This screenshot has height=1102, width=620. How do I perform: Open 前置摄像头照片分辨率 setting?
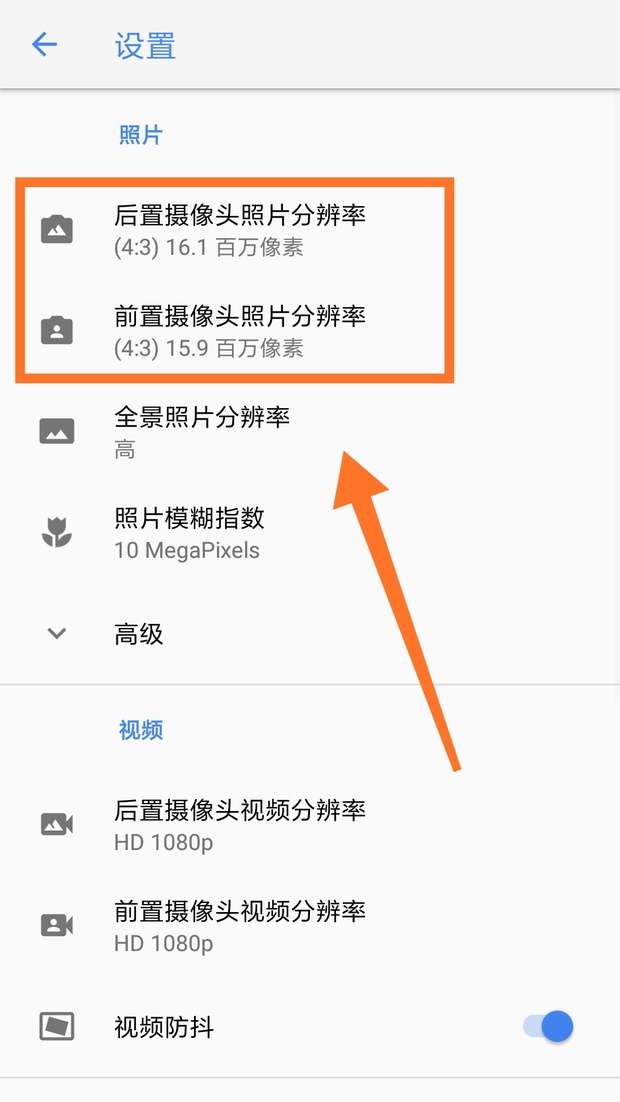pyautogui.click(x=240, y=331)
